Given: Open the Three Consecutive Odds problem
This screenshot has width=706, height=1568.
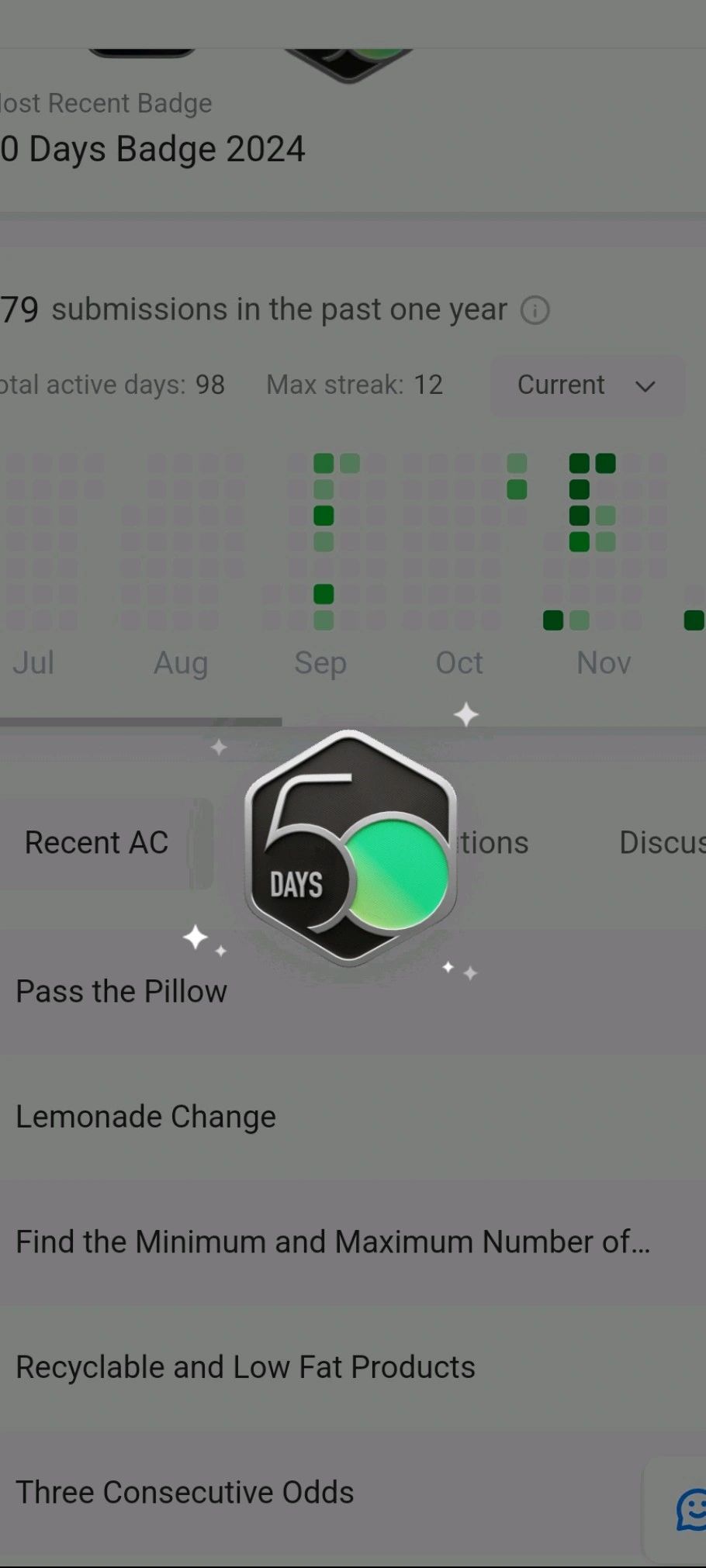Looking at the screenshot, I should pyautogui.click(x=185, y=1493).
